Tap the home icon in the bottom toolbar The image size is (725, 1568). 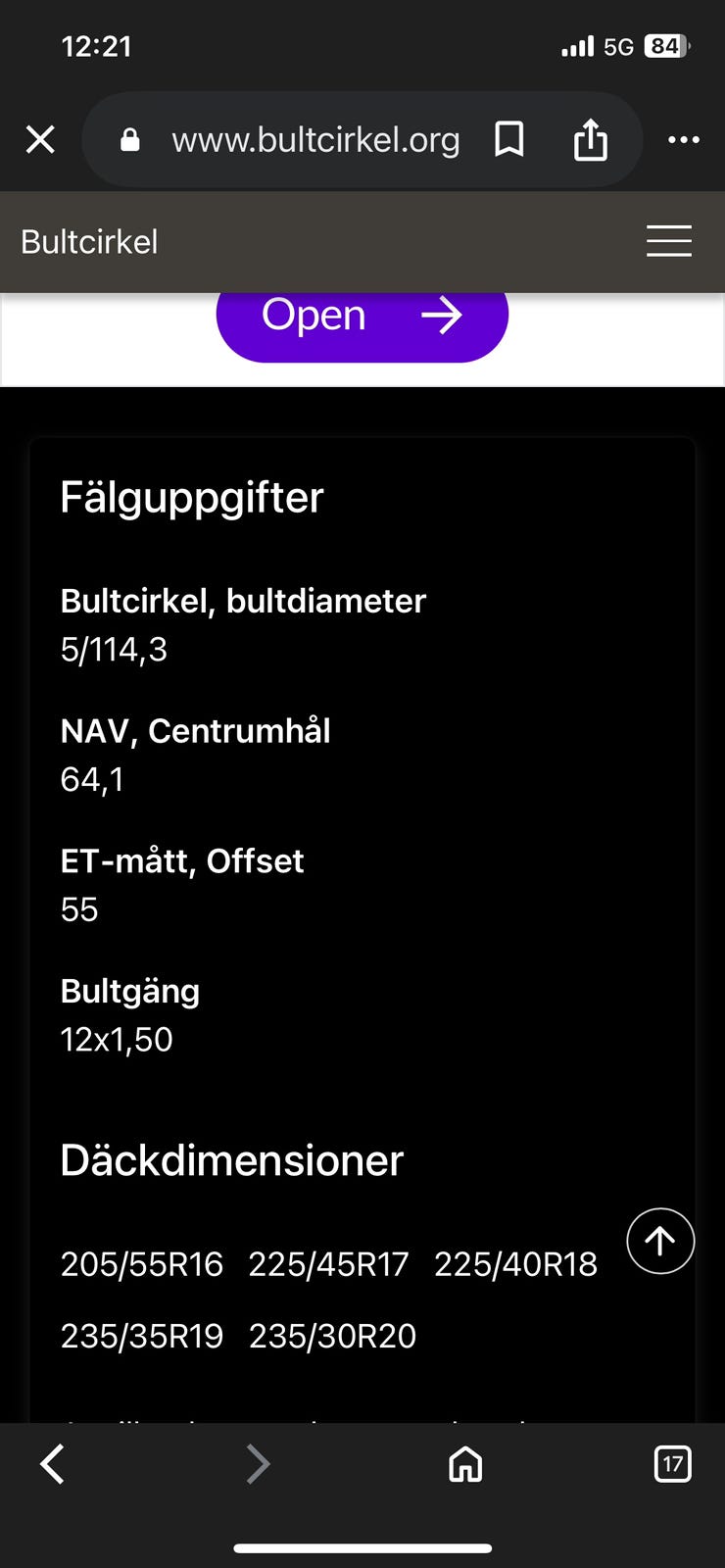tap(464, 1465)
